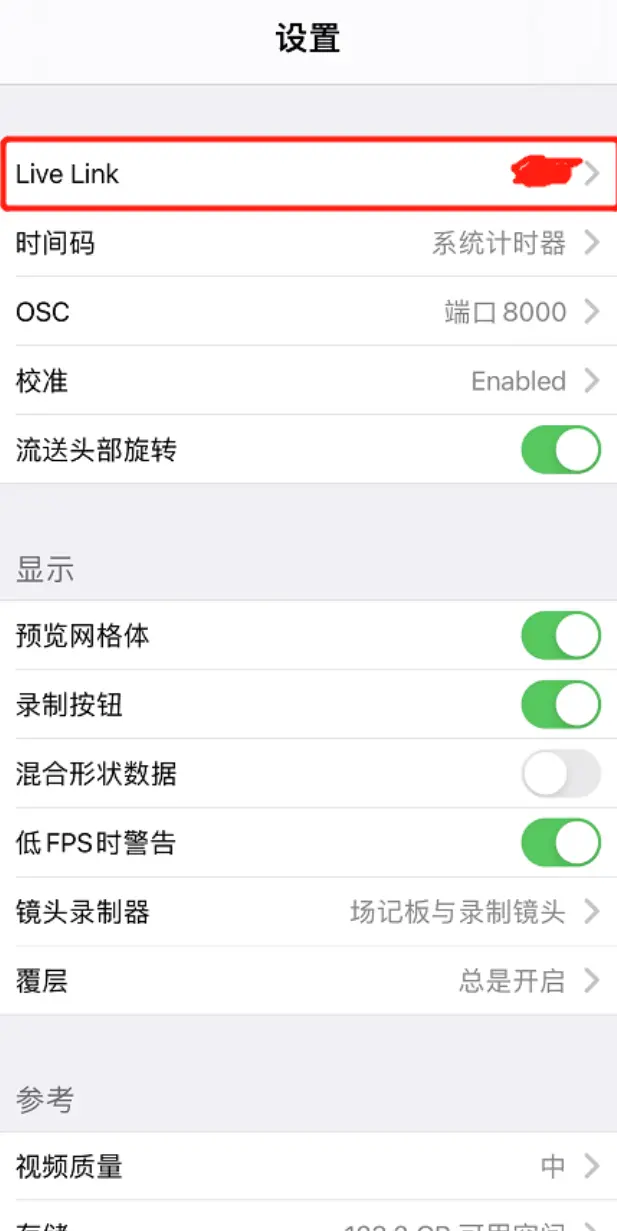Open the 时间码 setting
This screenshot has height=1231, width=617.
(x=308, y=243)
